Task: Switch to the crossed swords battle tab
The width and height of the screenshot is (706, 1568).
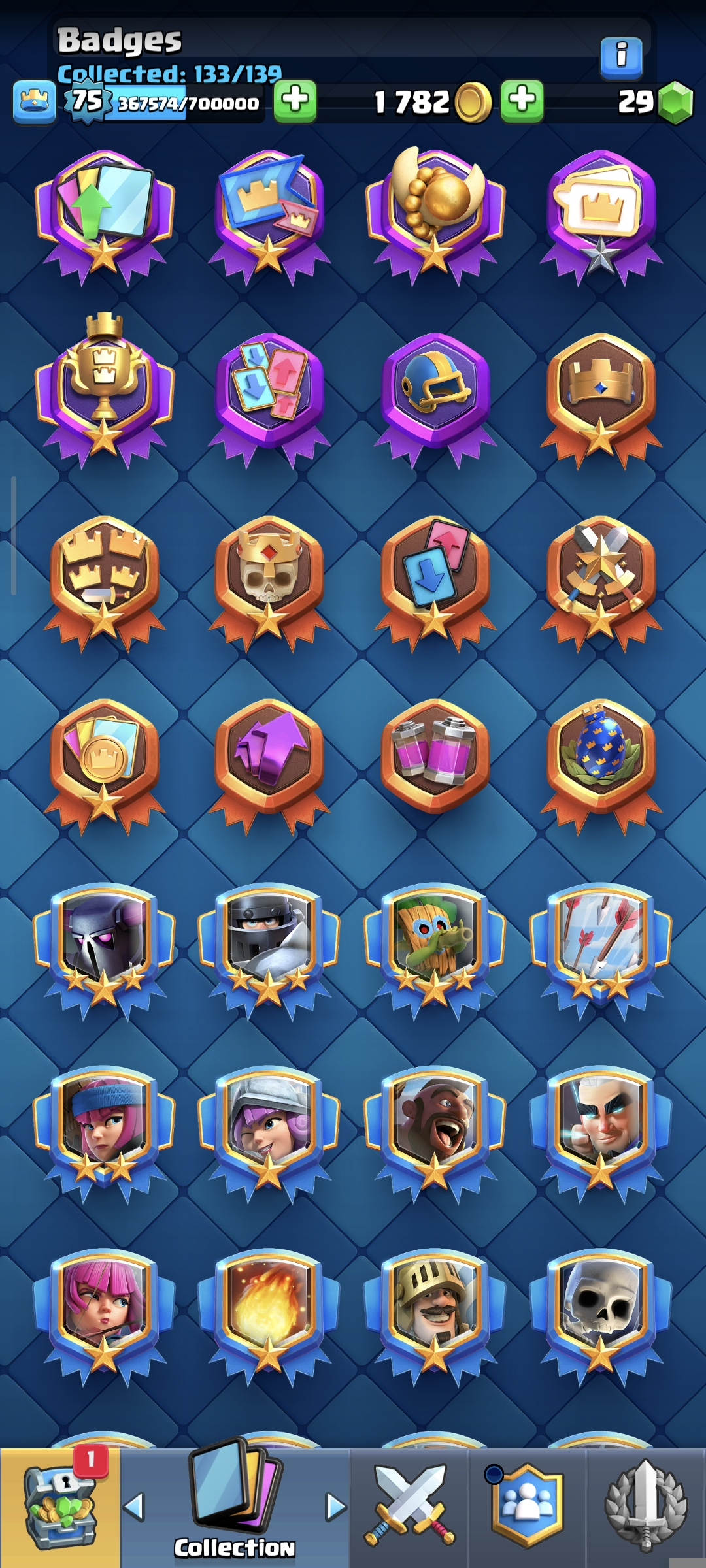Action: click(409, 1507)
